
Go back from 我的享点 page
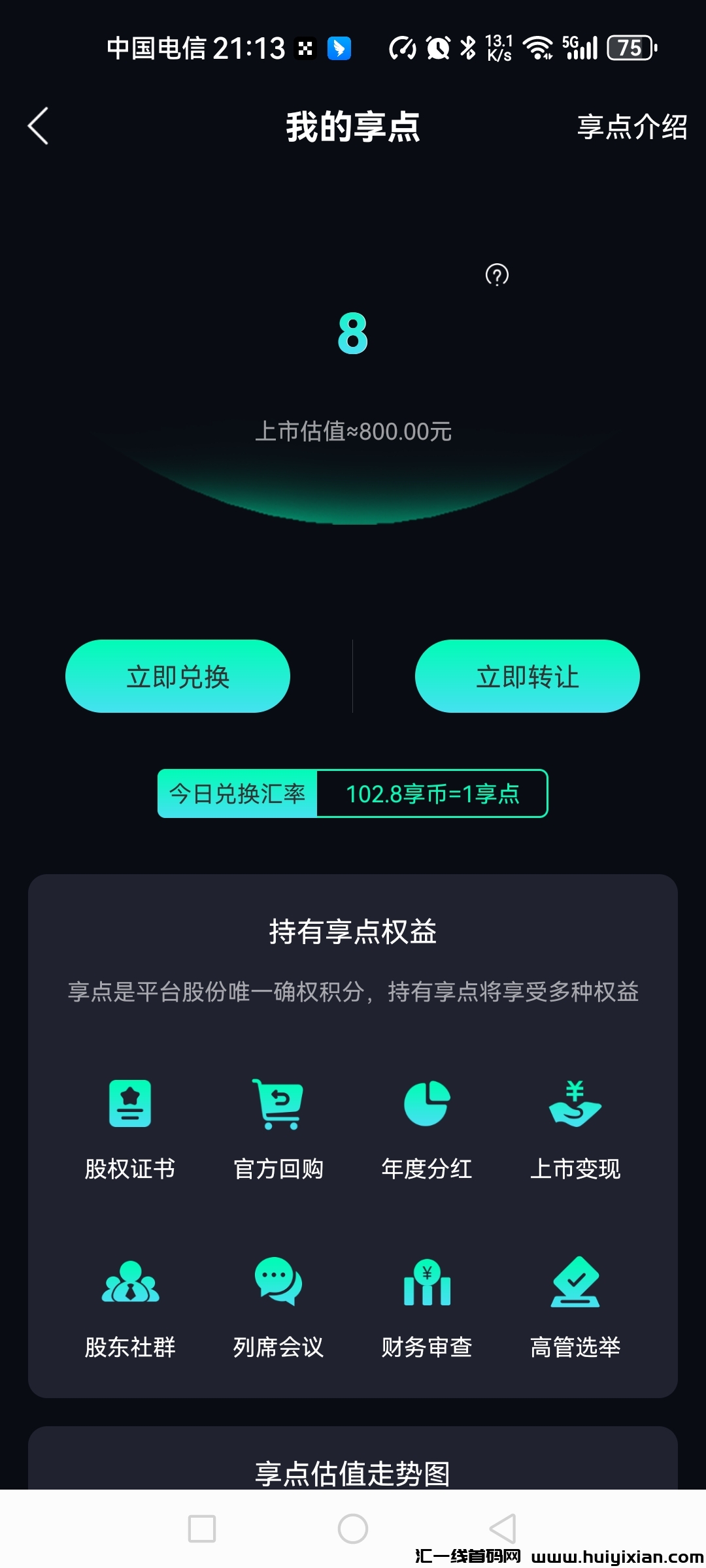(x=39, y=125)
